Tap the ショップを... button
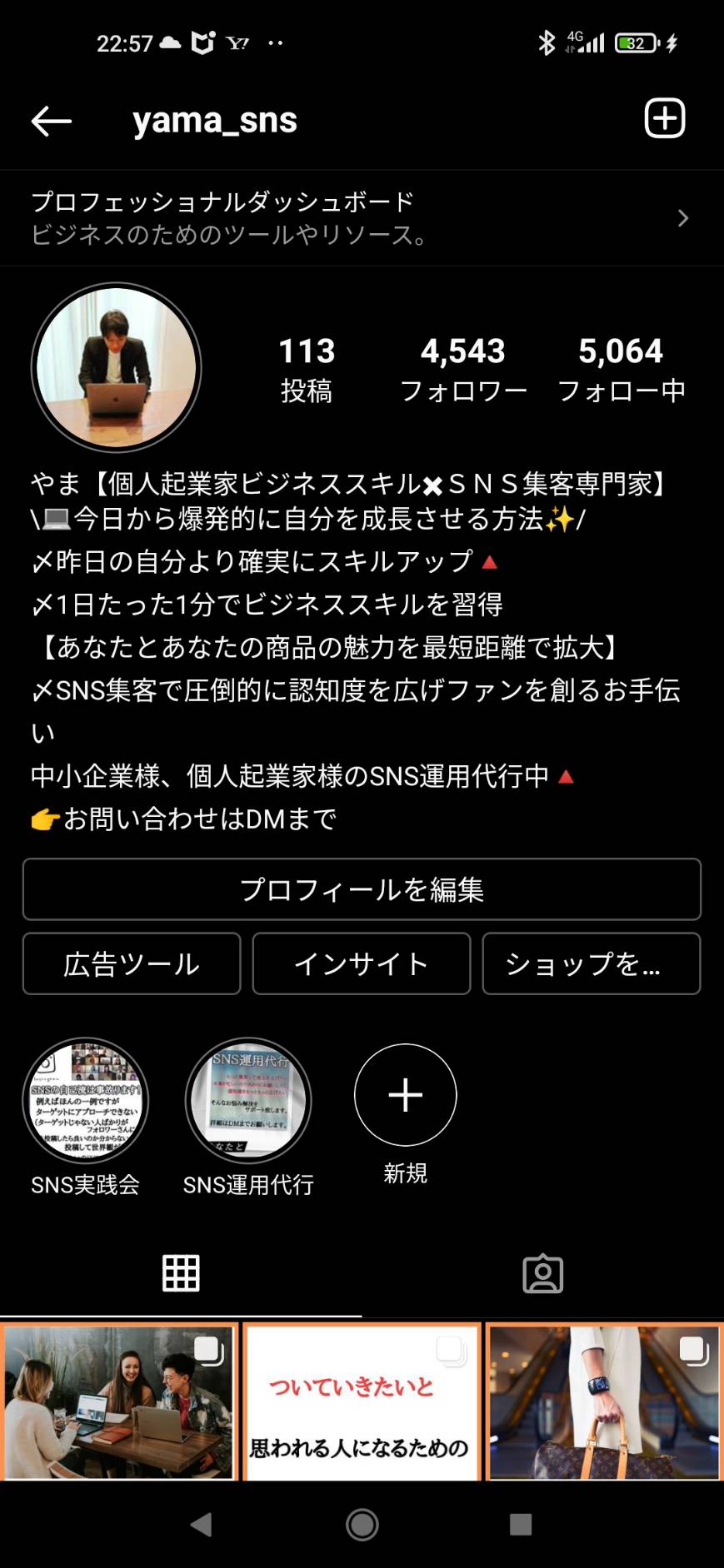The height and width of the screenshot is (1568, 724). pyautogui.click(x=592, y=963)
